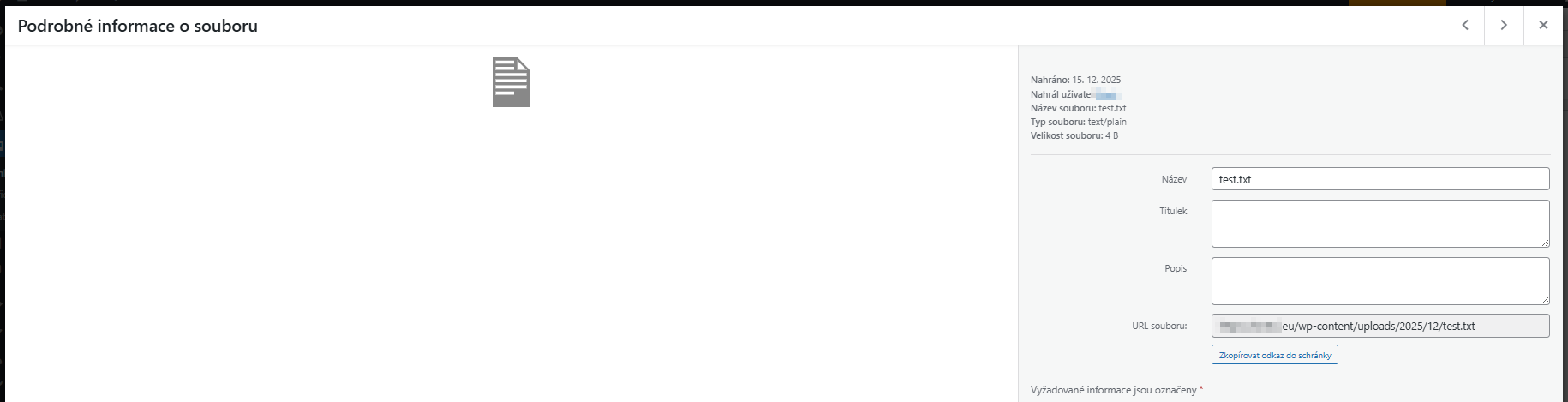Edit the Název field with test.txt
The height and width of the screenshot is (402, 1568).
click(x=1379, y=179)
